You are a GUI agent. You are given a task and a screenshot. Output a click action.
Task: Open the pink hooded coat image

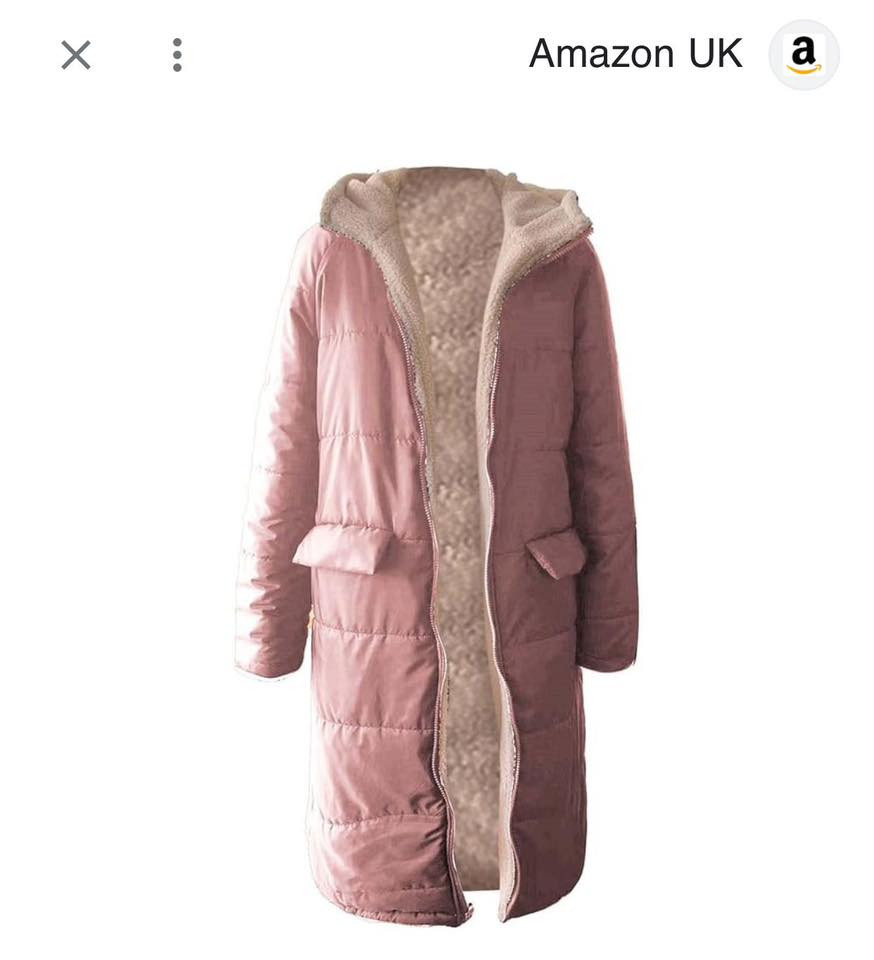tap(436, 540)
